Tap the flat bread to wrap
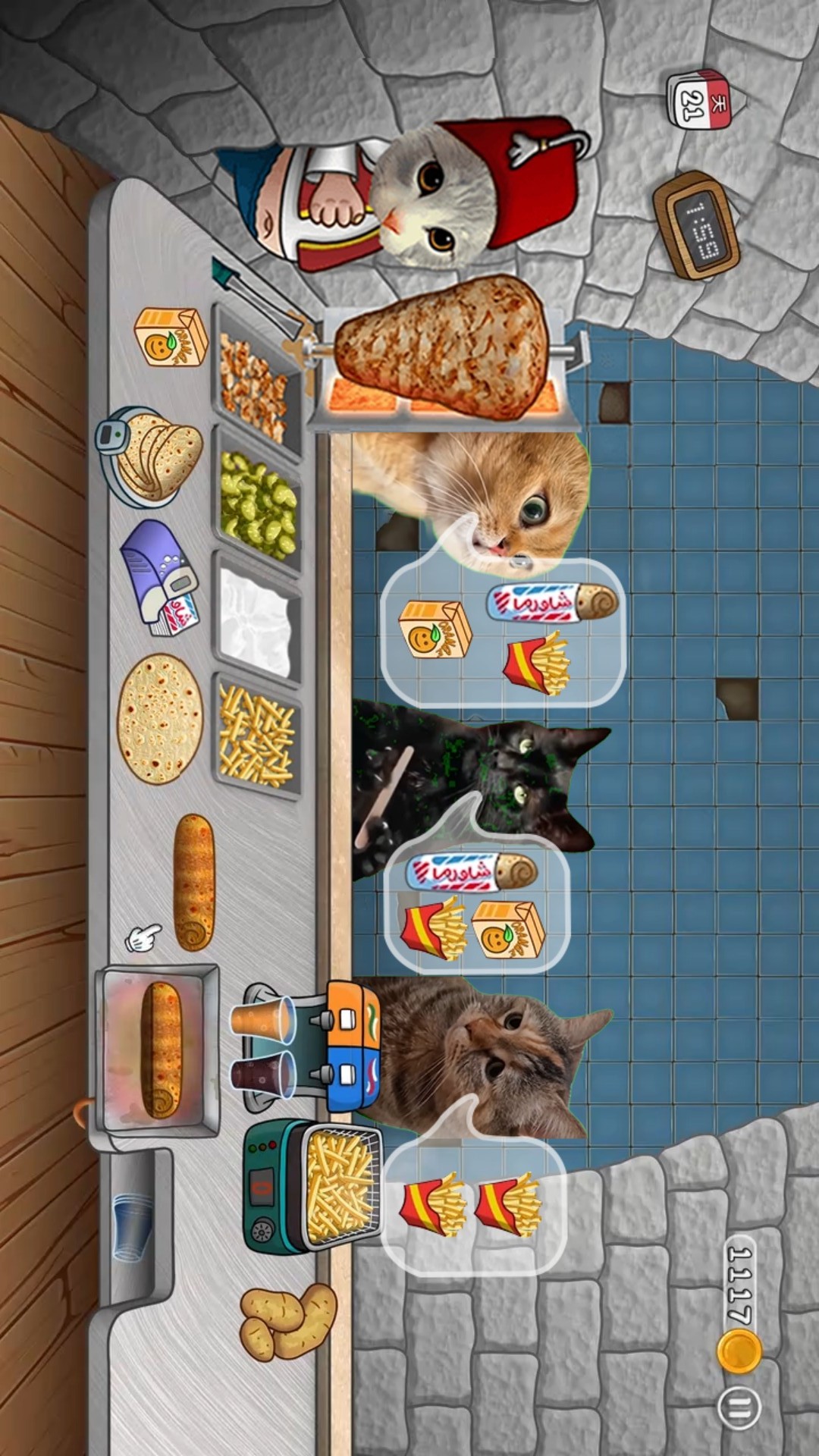 (x=160, y=719)
